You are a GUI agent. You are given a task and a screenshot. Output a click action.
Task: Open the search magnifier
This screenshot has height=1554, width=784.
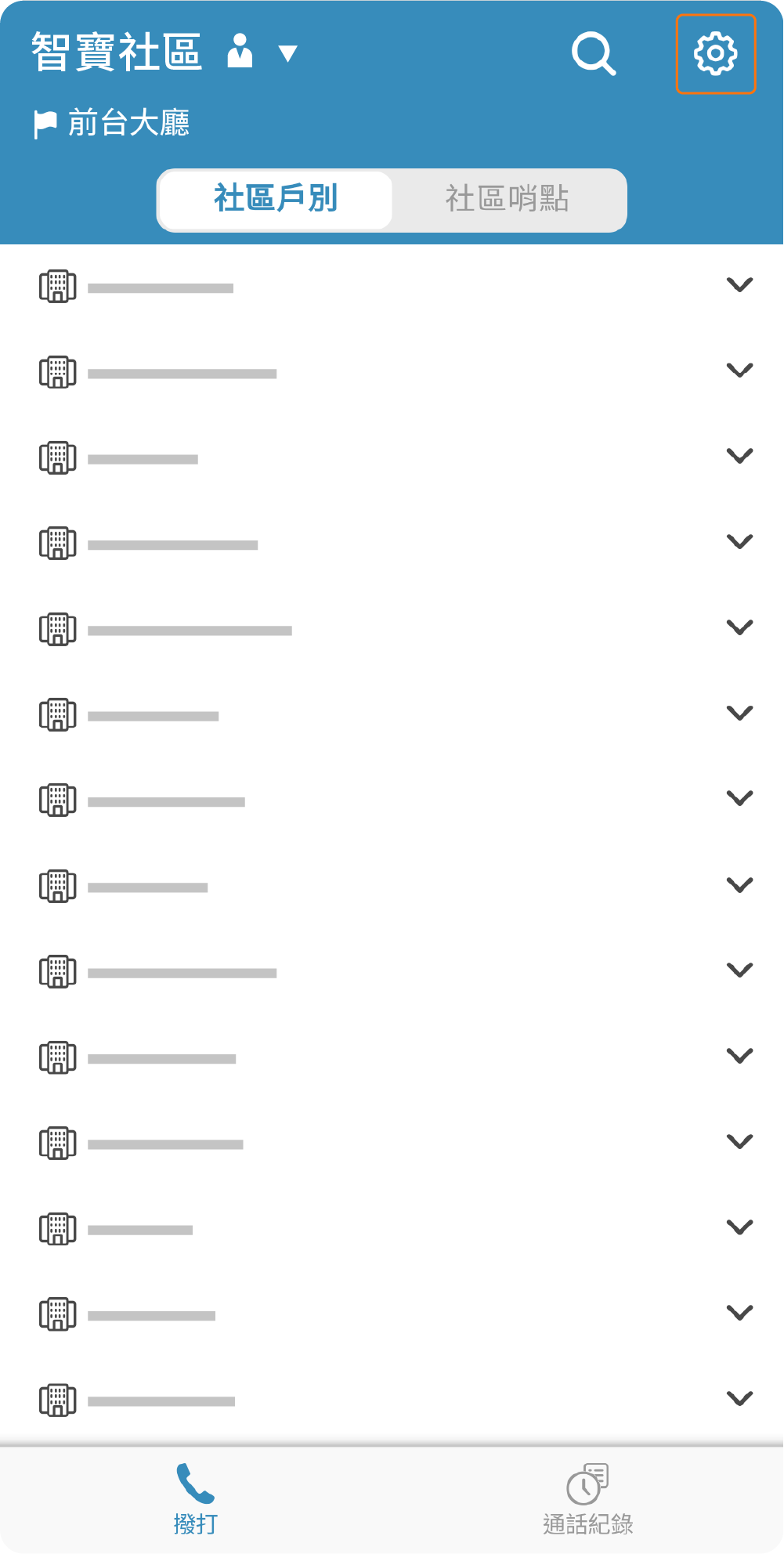click(x=594, y=54)
